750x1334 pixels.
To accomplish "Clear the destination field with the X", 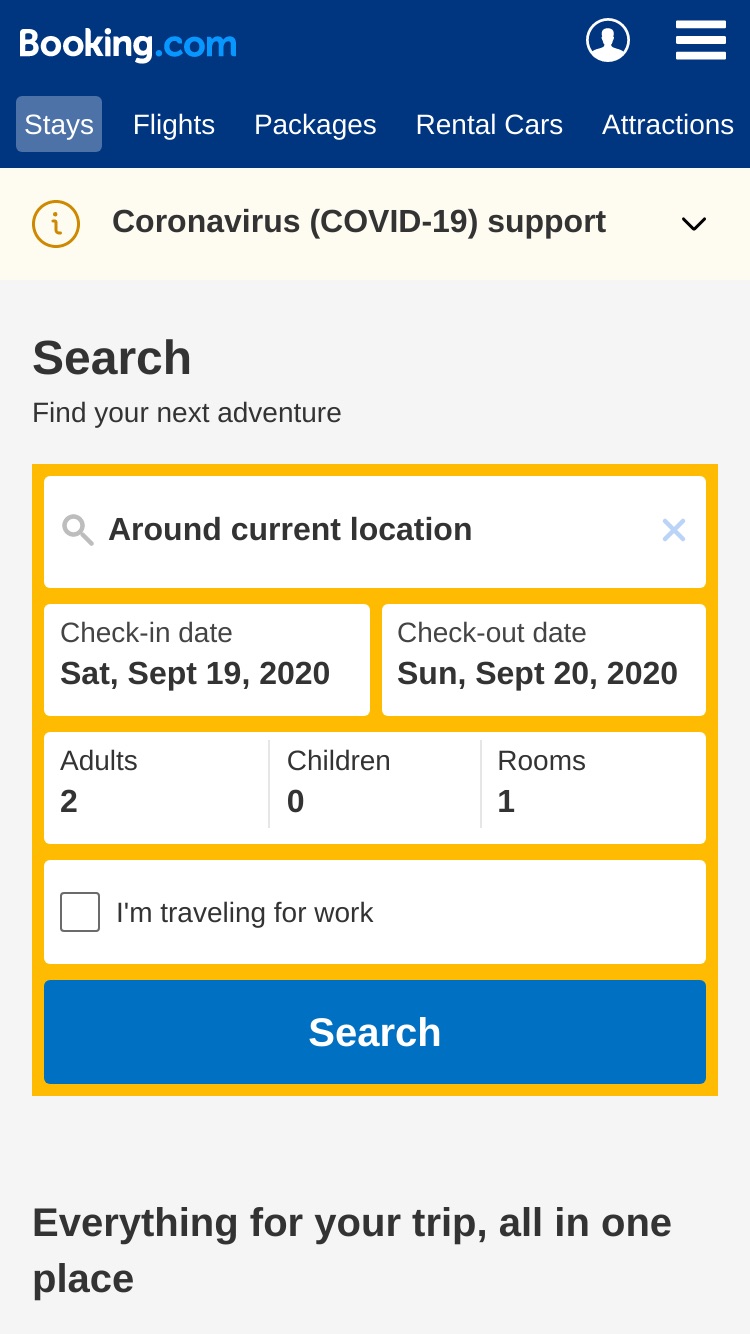I will (x=674, y=530).
